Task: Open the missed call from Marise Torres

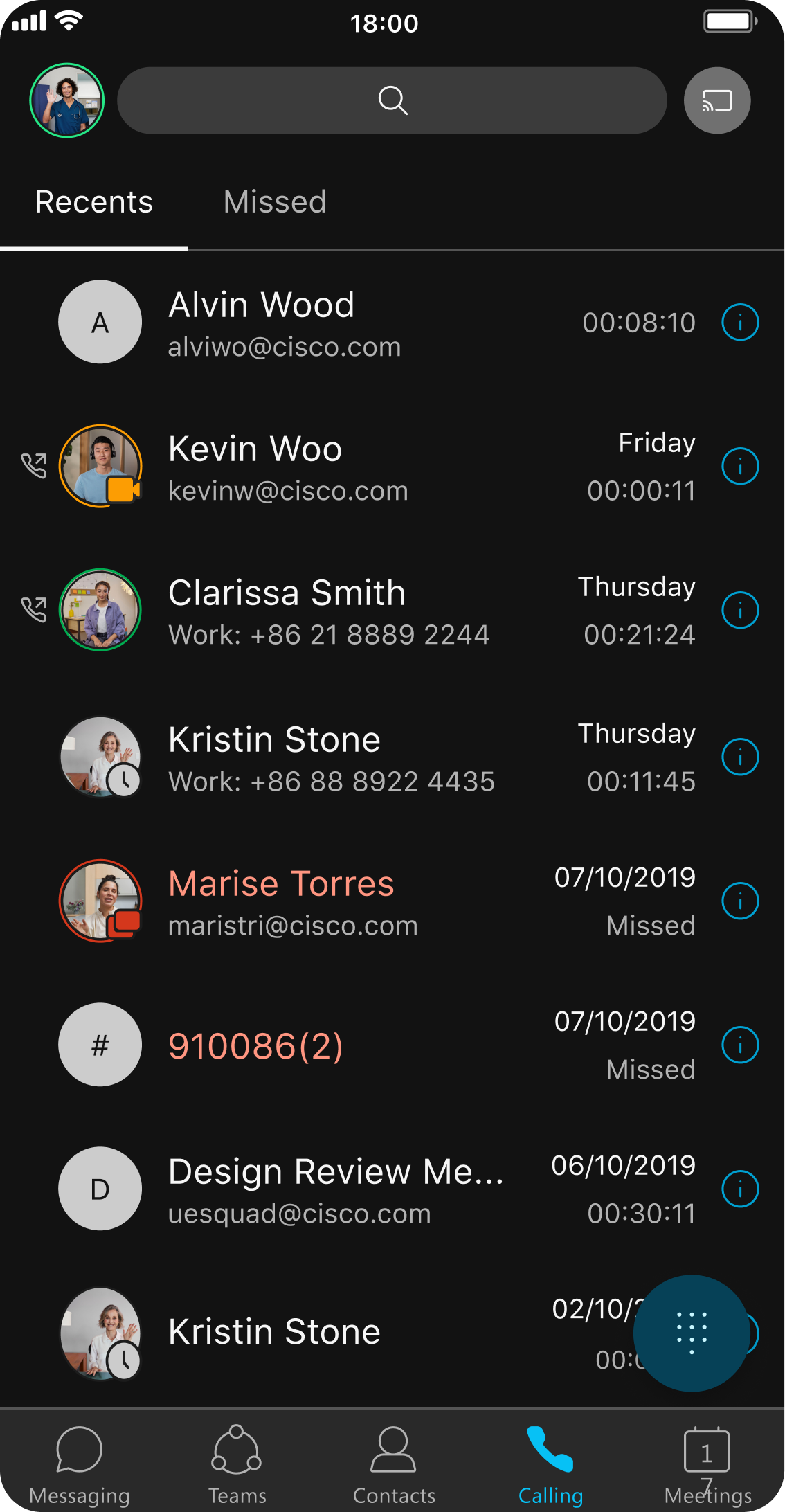Action: [392, 901]
